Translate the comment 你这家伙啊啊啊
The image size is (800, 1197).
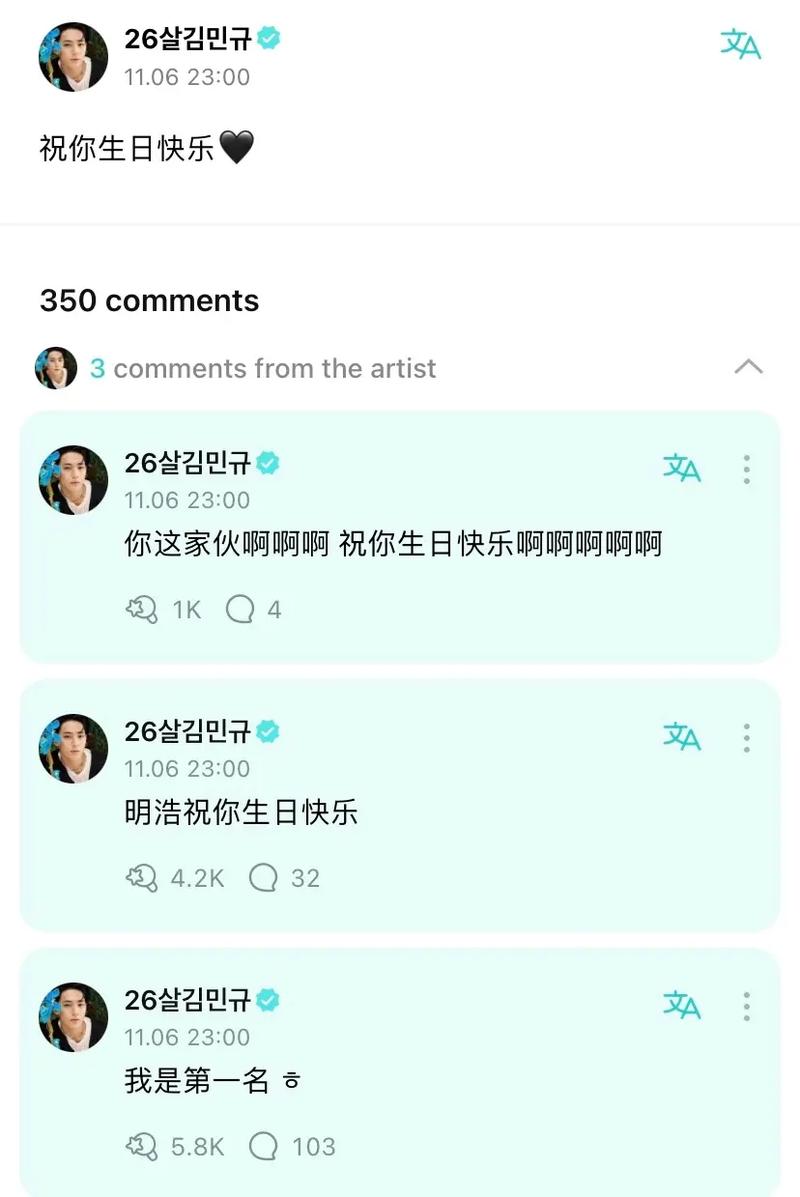(x=682, y=467)
